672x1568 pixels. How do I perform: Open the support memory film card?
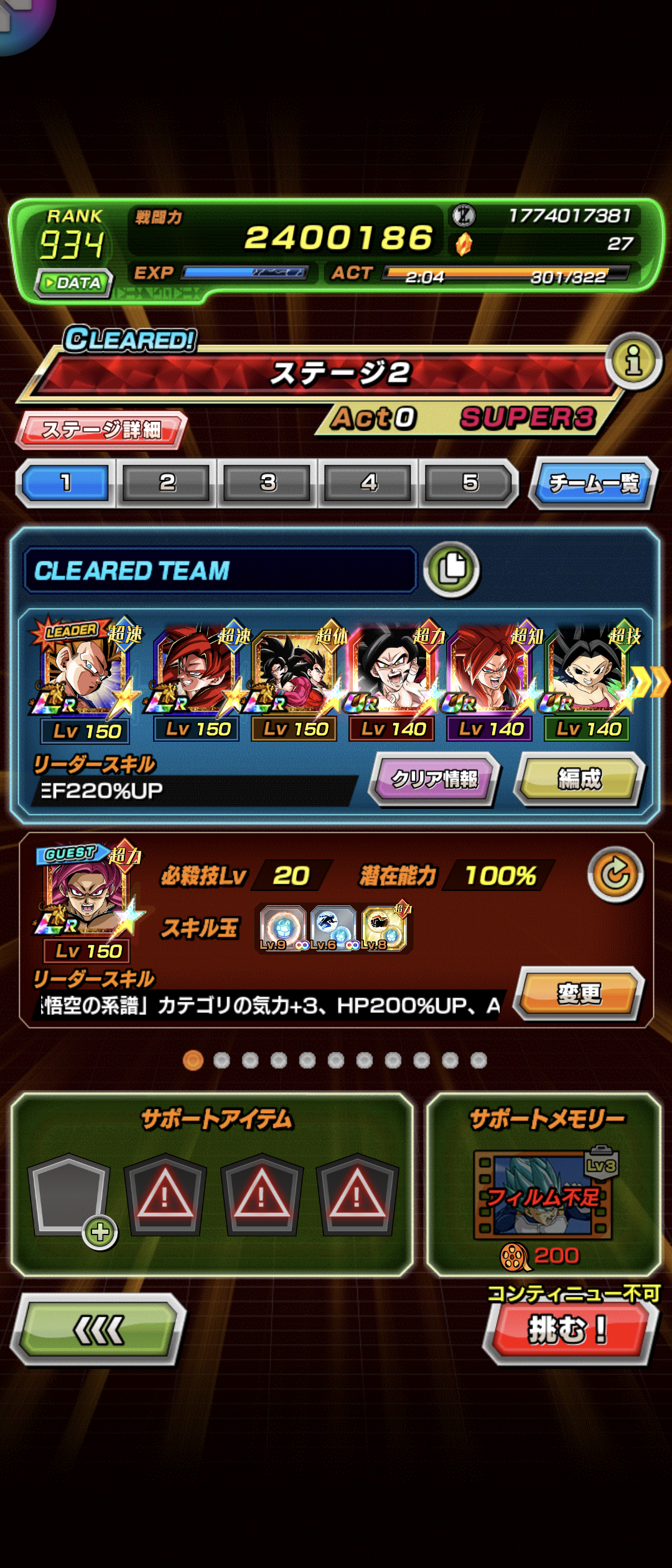tap(543, 1195)
